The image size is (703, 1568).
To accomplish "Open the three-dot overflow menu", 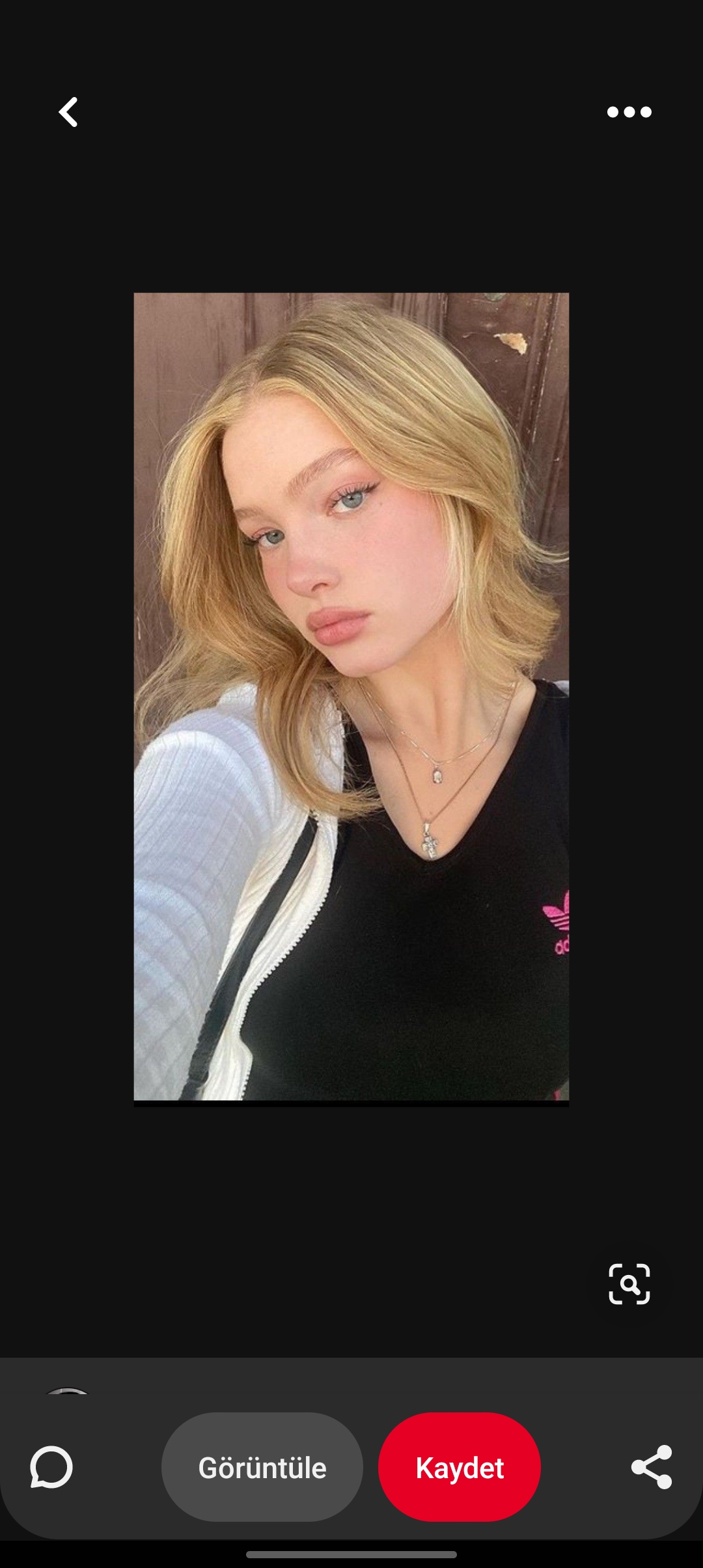I will pyautogui.click(x=629, y=112).
